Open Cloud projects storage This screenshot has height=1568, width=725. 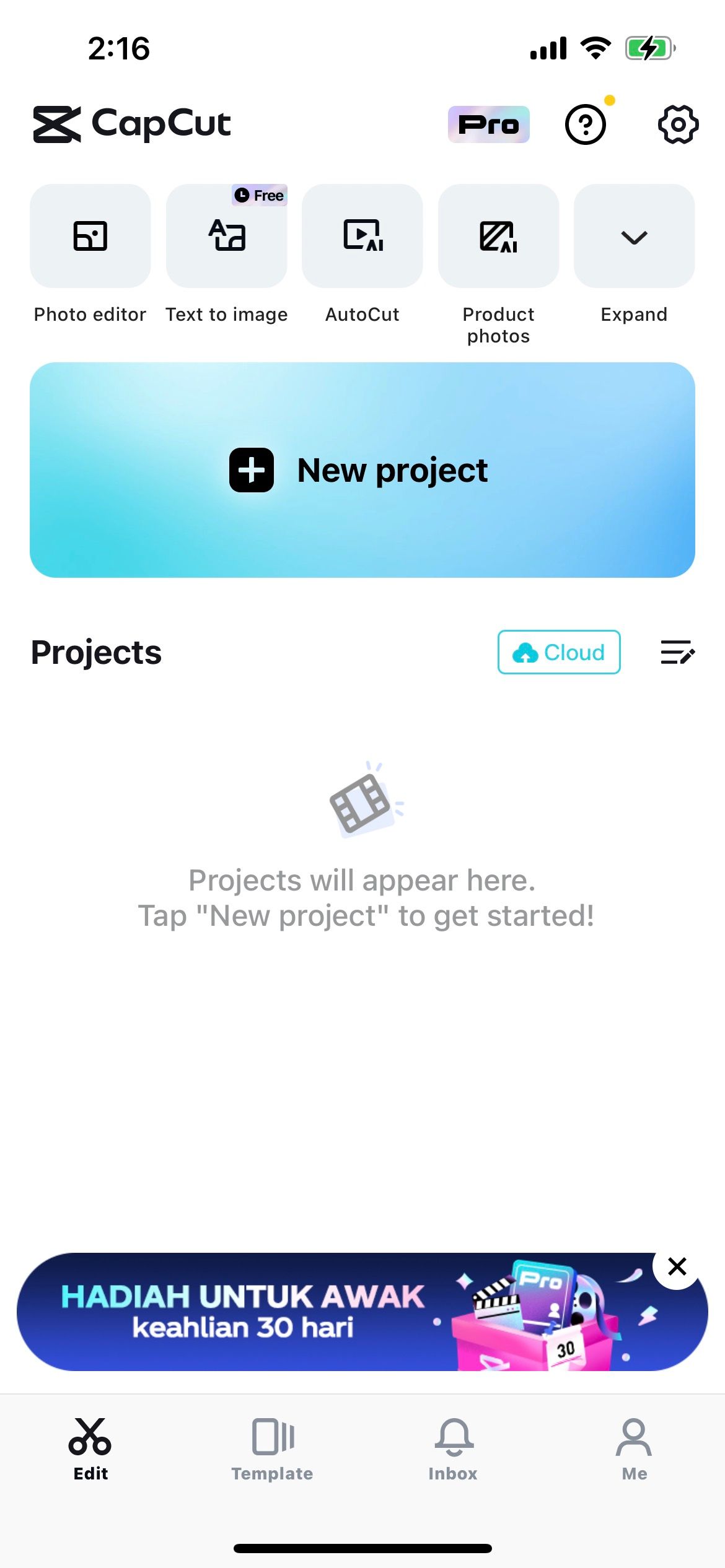click(x=558, y=652)
